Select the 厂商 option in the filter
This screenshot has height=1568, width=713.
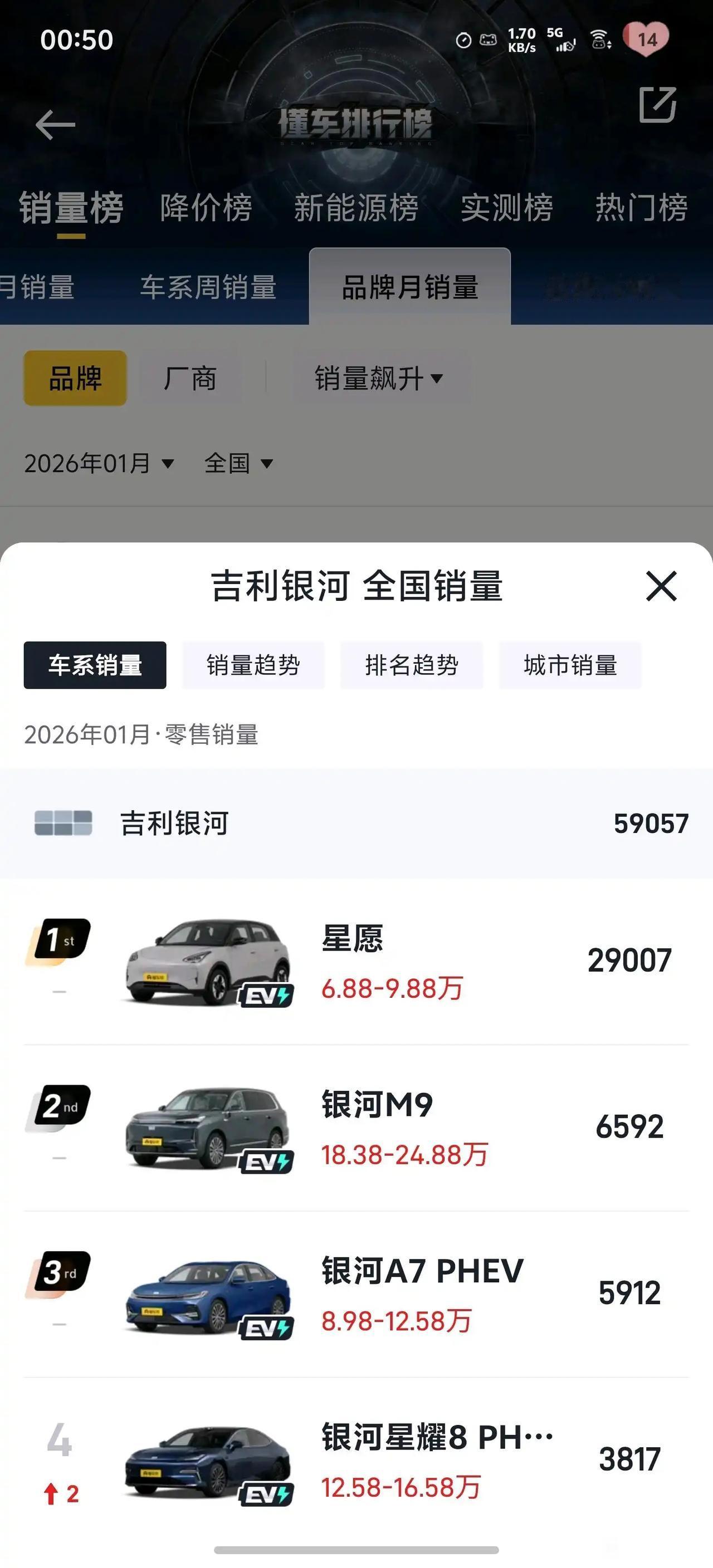coord(191,379)
